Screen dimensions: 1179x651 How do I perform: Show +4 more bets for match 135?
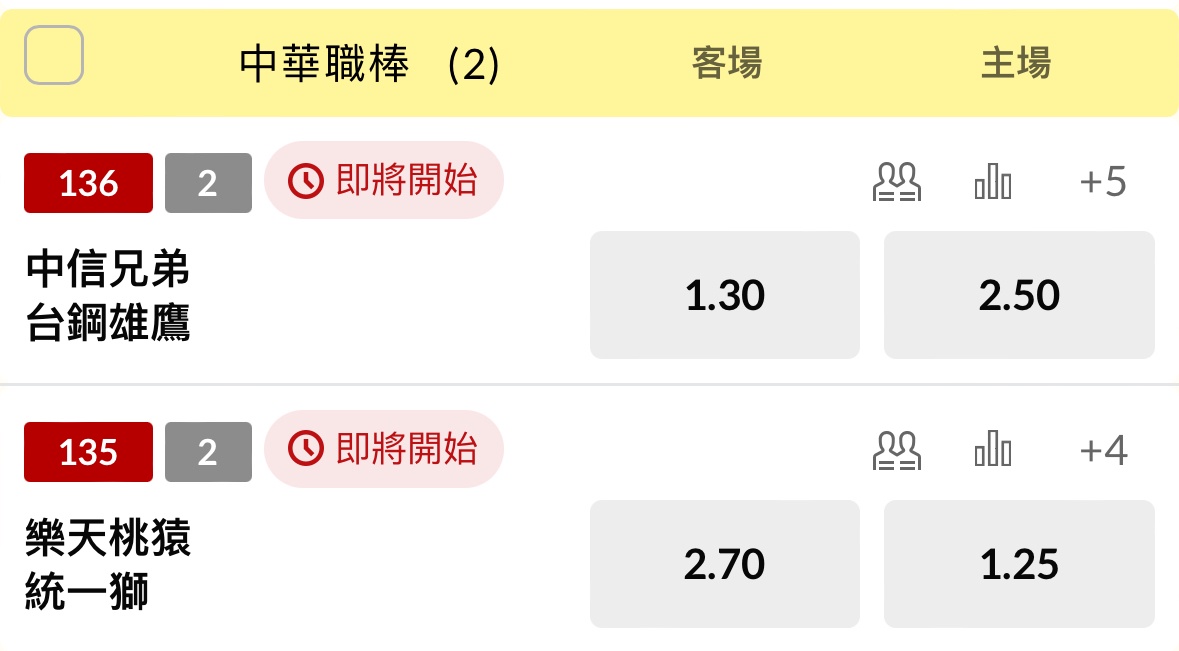coord(1103,451)
